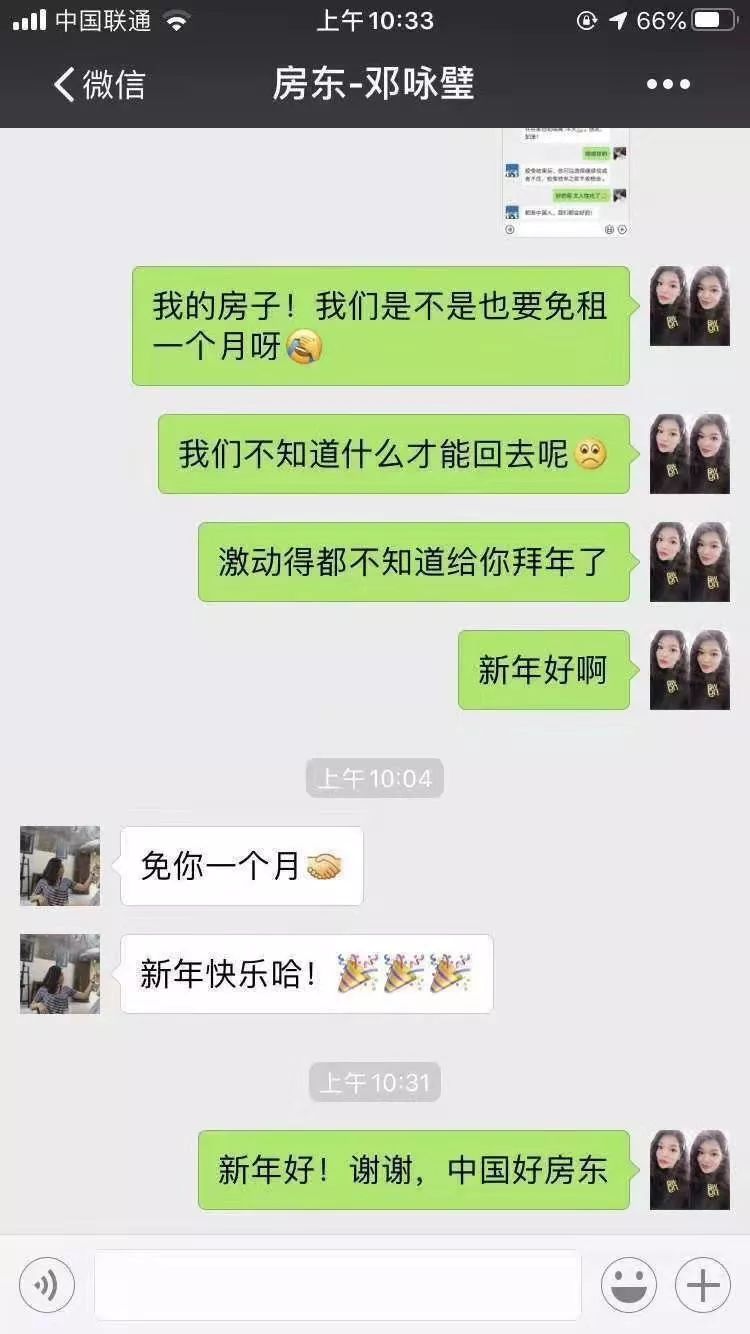Tap the 上午10:04 timestamp divider
Screen dimensions: 750x1334
click(x=375, y=778)
